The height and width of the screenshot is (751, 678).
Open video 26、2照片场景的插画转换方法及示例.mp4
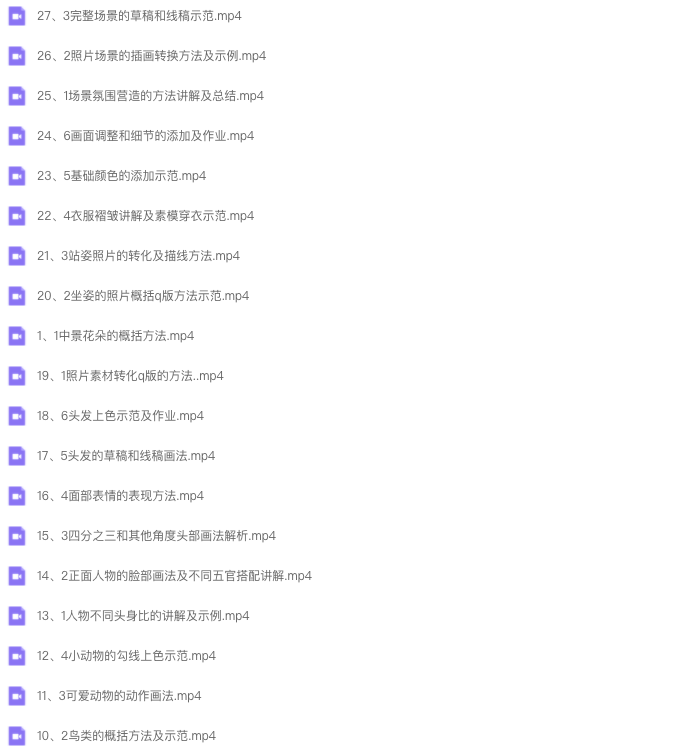(x=151, y=56)
